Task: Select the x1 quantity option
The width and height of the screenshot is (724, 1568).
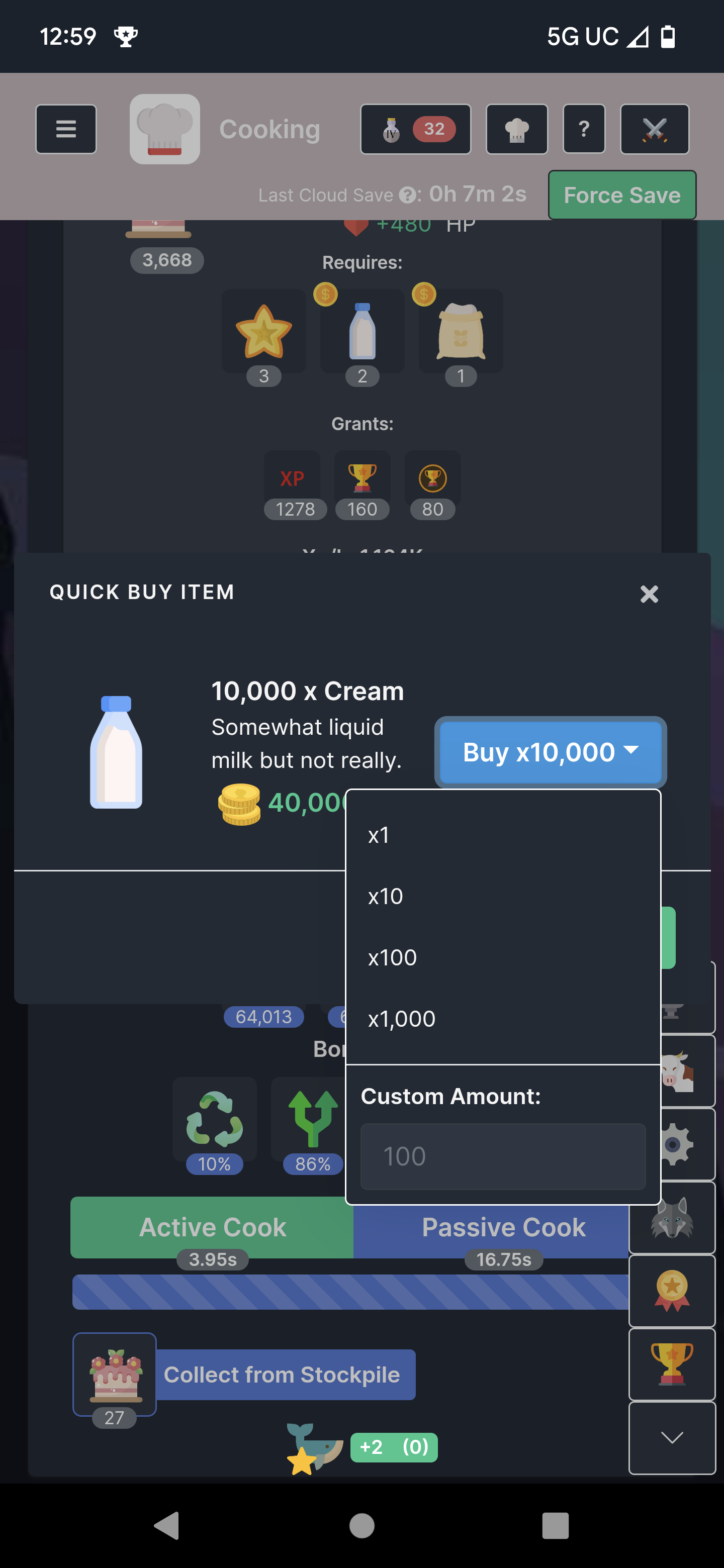Action: pos(503,835)
